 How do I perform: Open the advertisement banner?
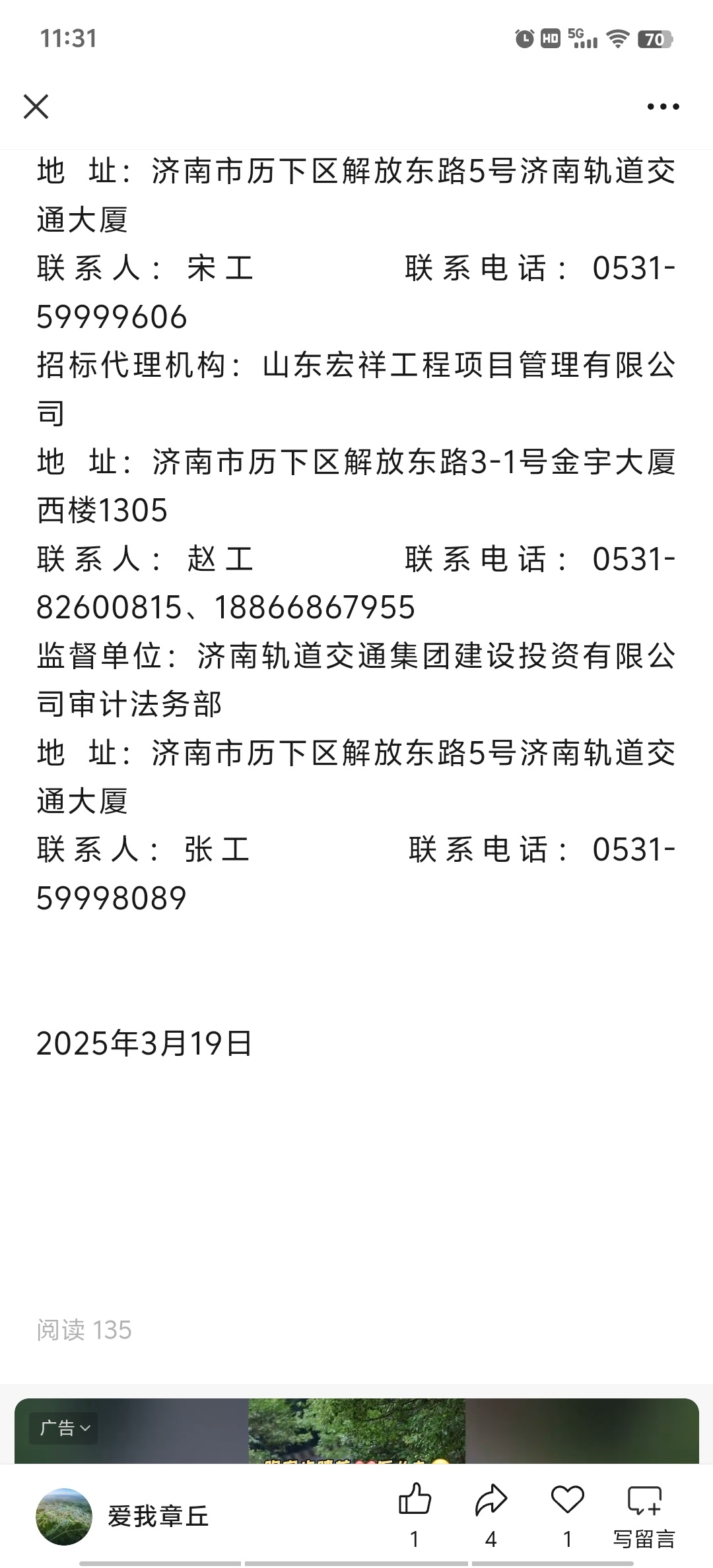click(x=356, y=1431)
